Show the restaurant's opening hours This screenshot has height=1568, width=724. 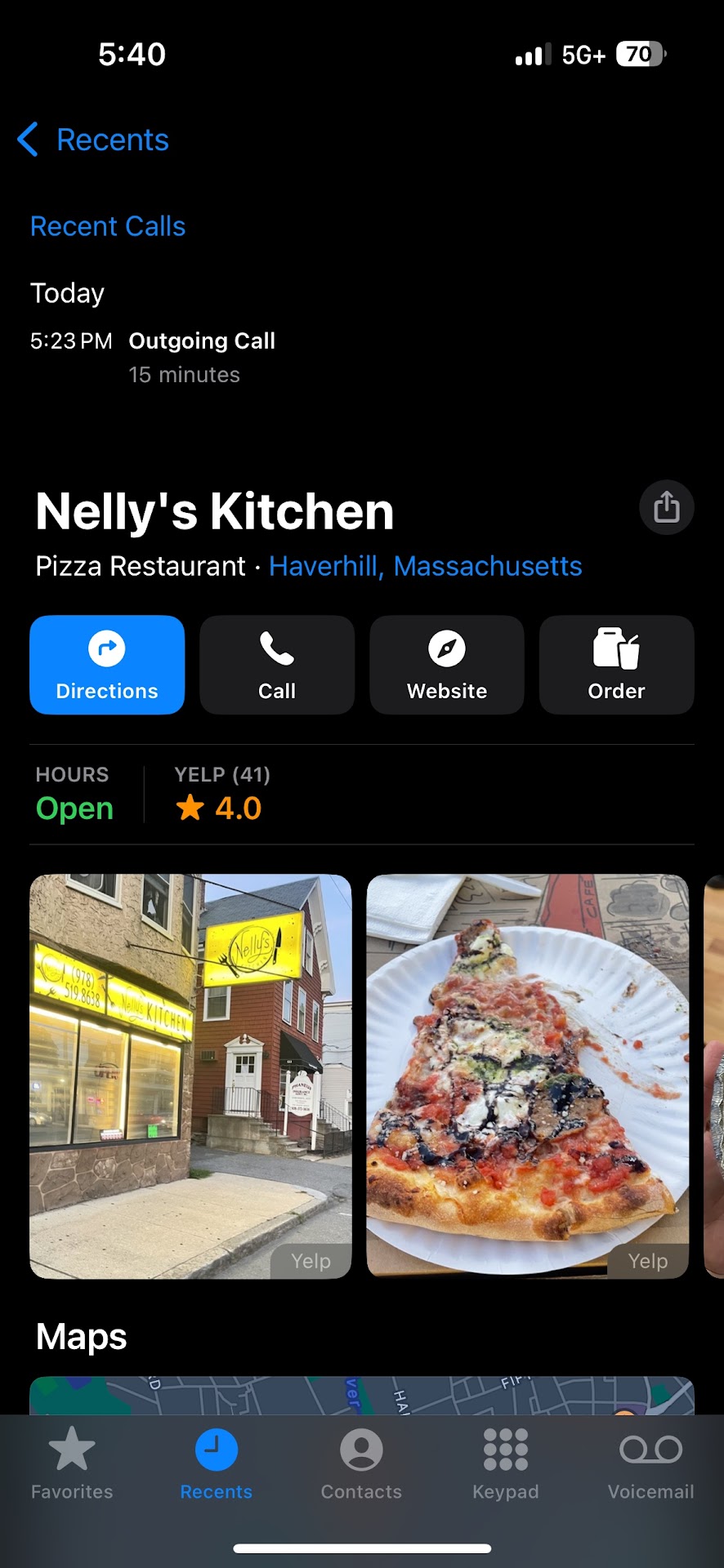coord(74,795)
